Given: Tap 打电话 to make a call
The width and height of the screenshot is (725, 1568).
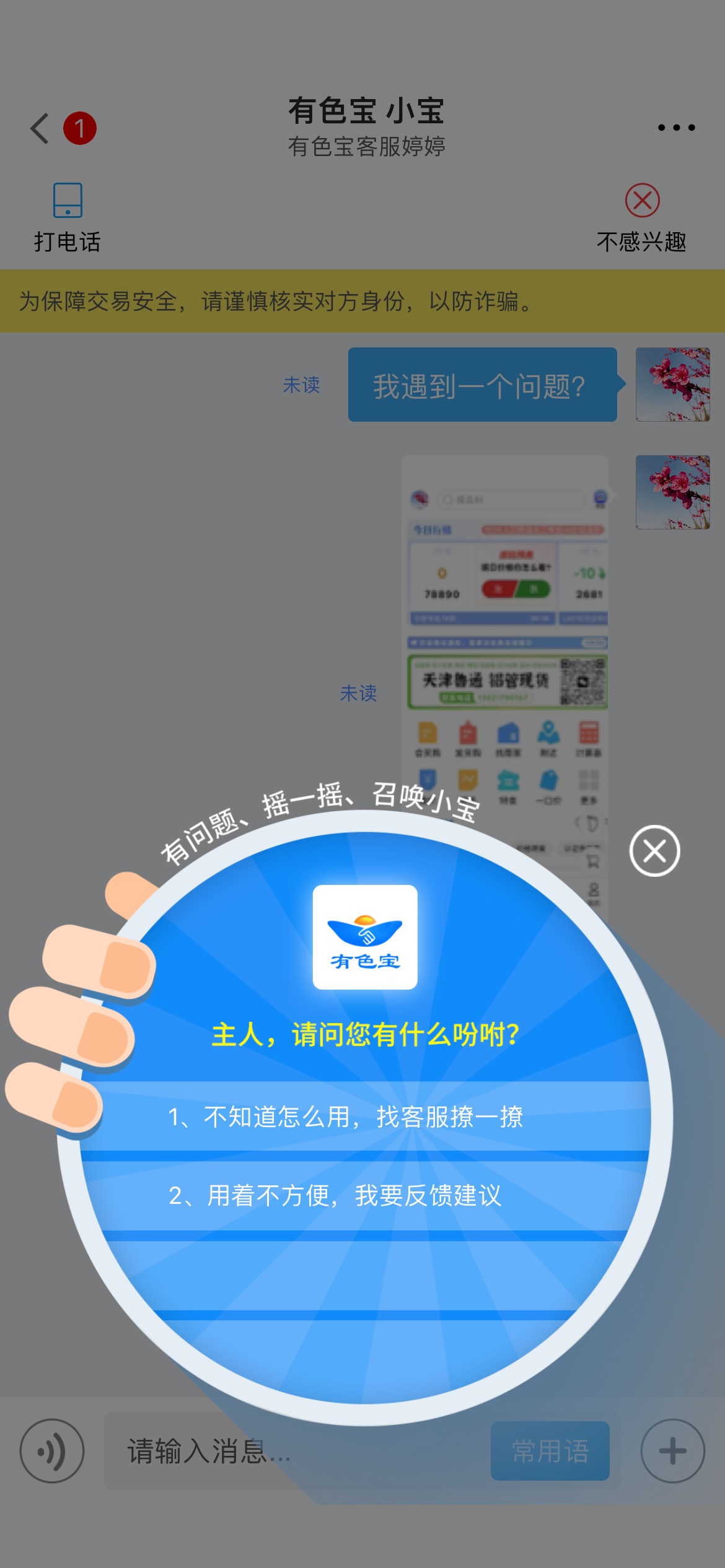Looking at the screenshot, I should (67, 218).
